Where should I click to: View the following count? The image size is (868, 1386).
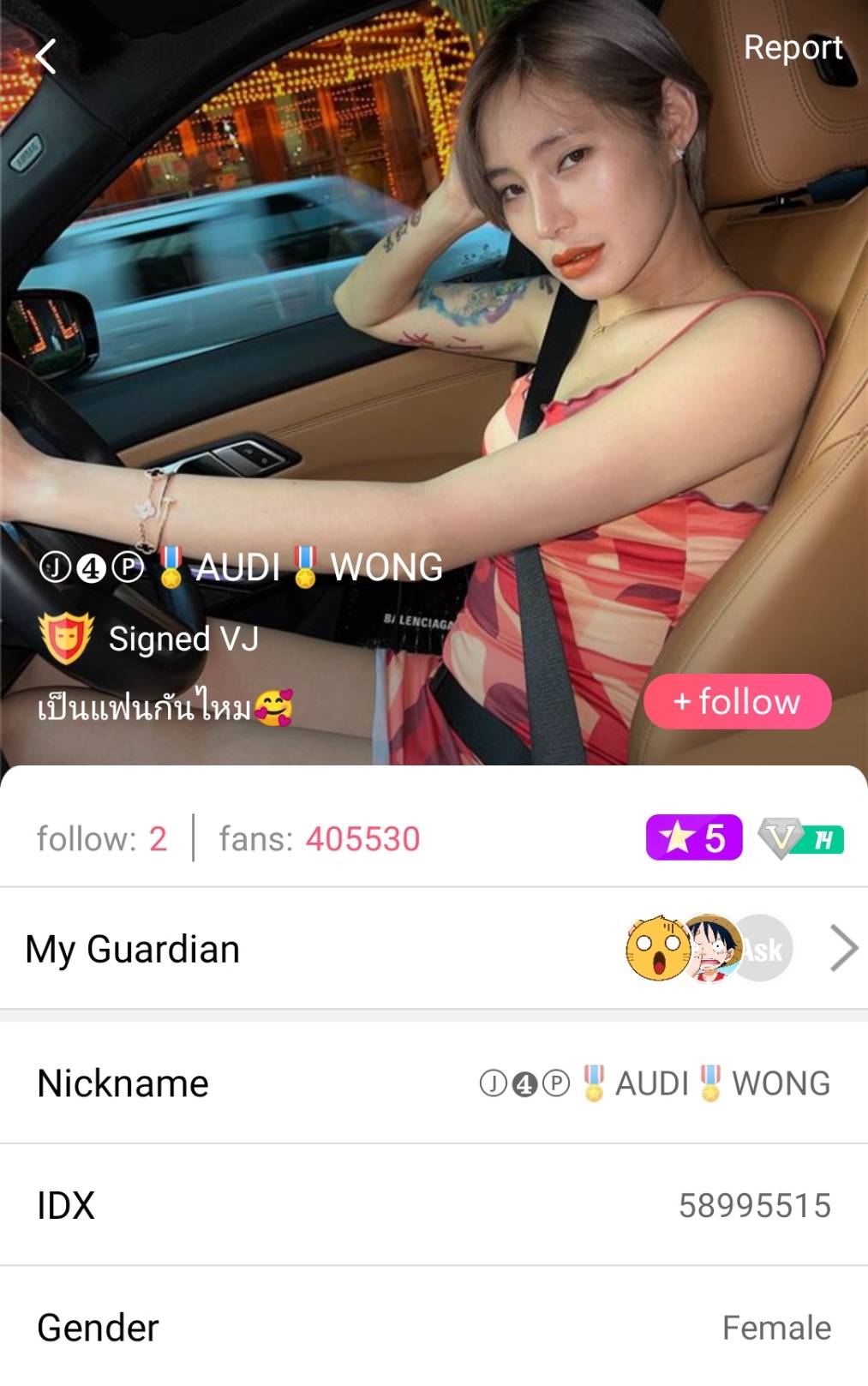click(102, 838)
